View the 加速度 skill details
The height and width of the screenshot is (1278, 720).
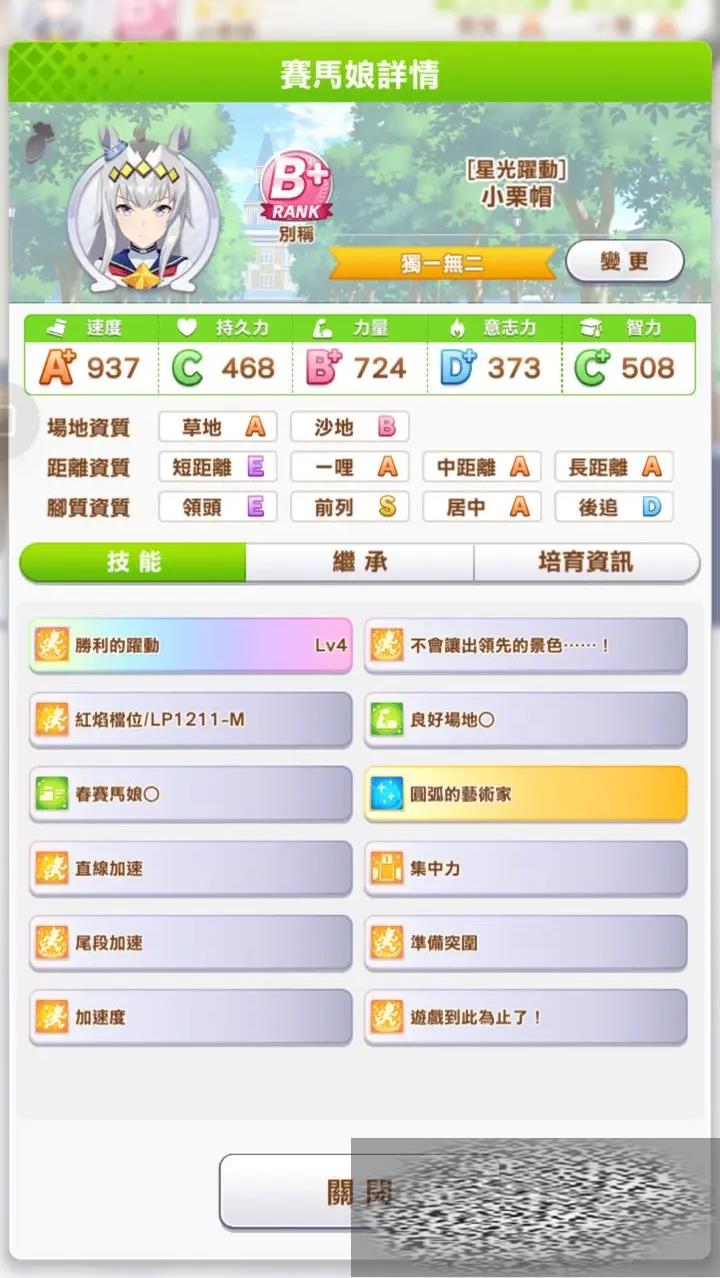coord(191,1018)
